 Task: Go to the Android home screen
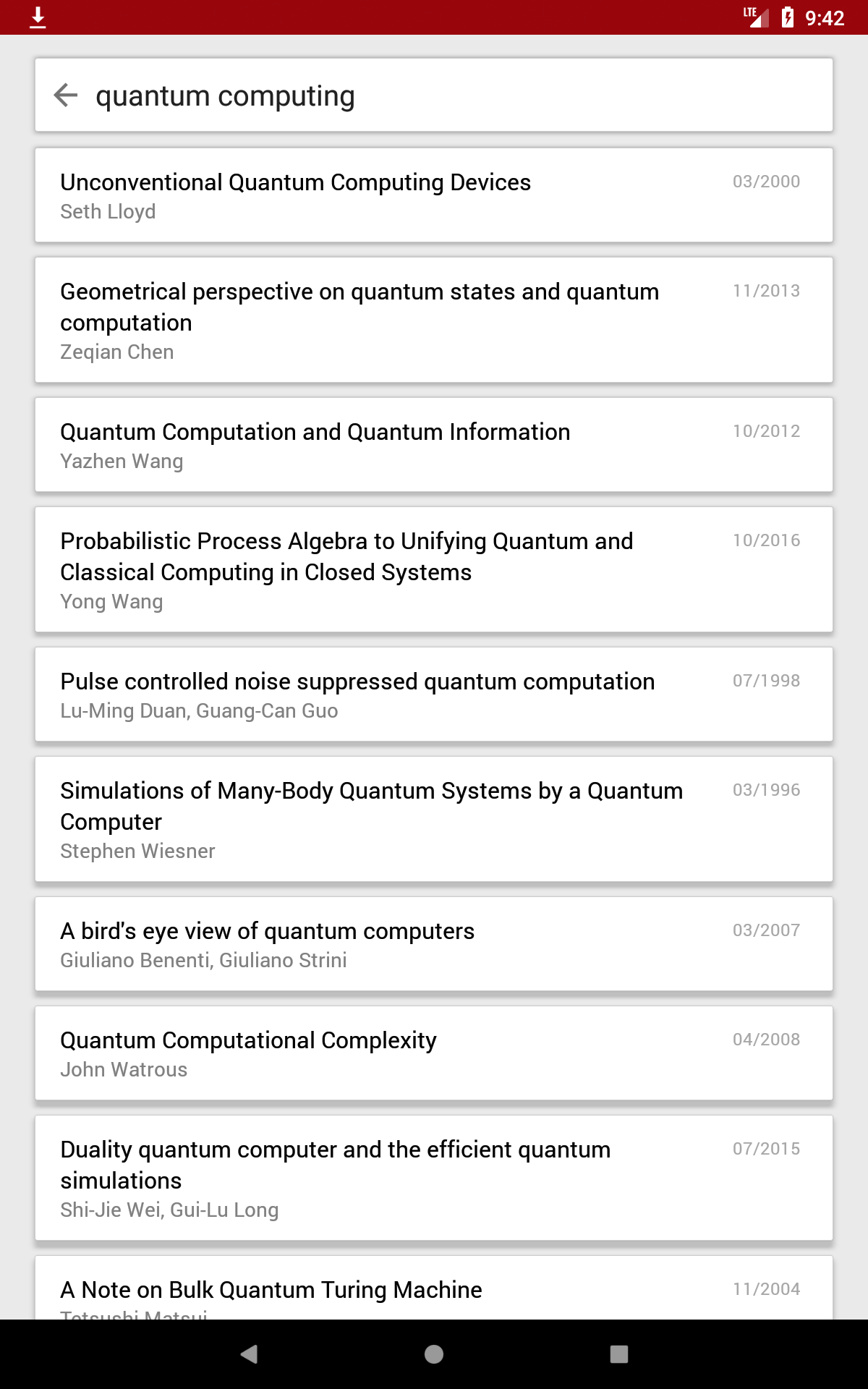click(x=434, y=1354)
